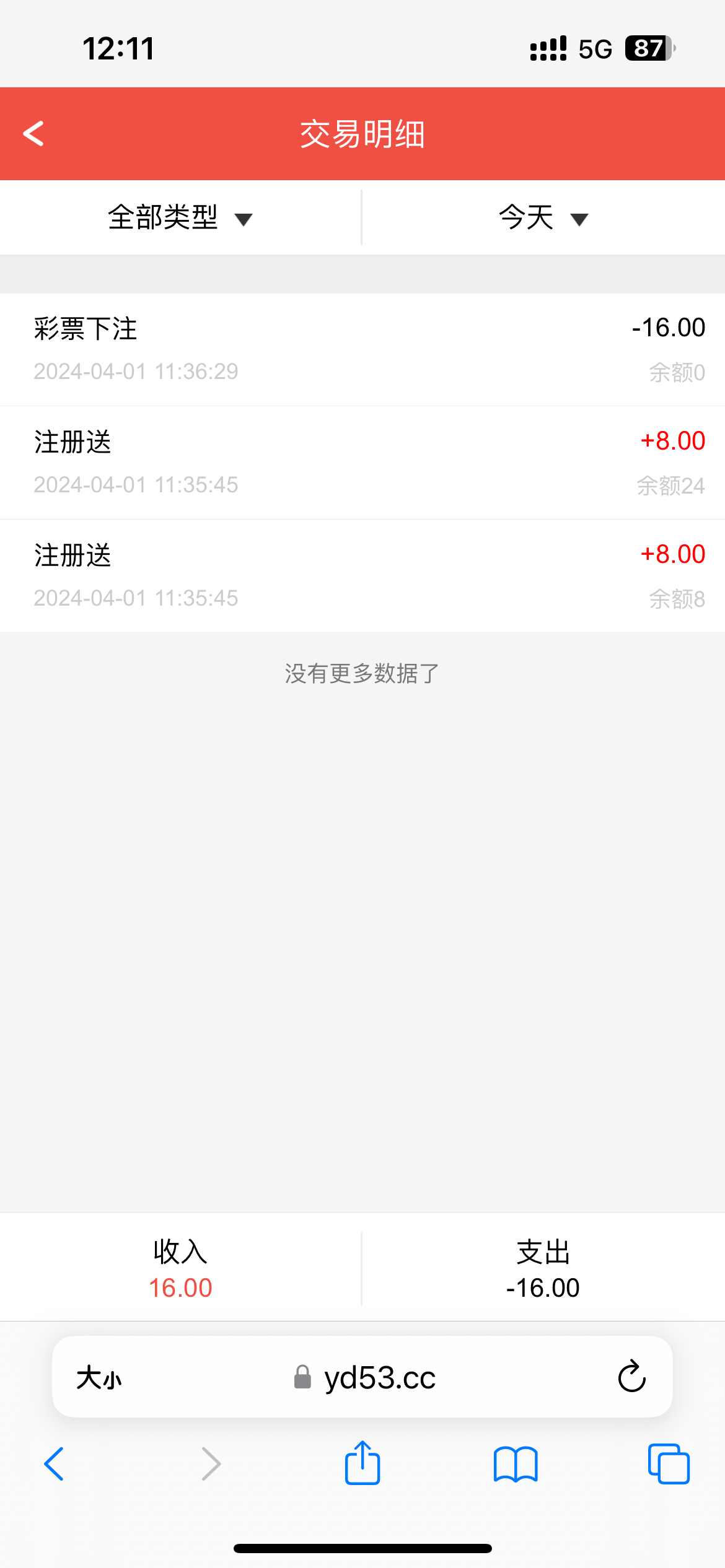The height and width of the screenshot is (1568, 725).
Task: Share this page with the share icon
Action: tap(362, 1463)
